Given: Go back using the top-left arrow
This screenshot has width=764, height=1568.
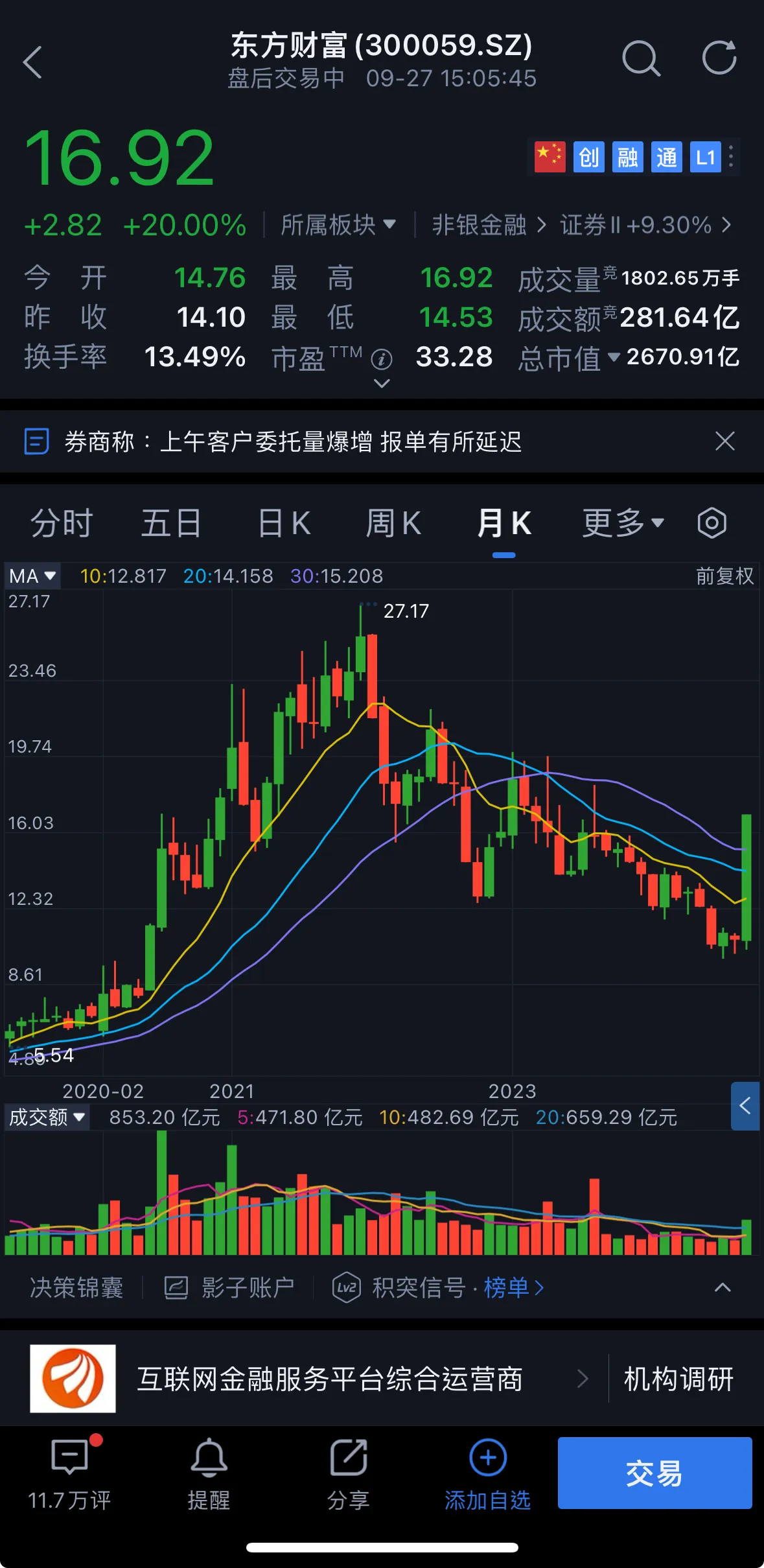Looking at the screenshot, I should click(x=32, y=62).
